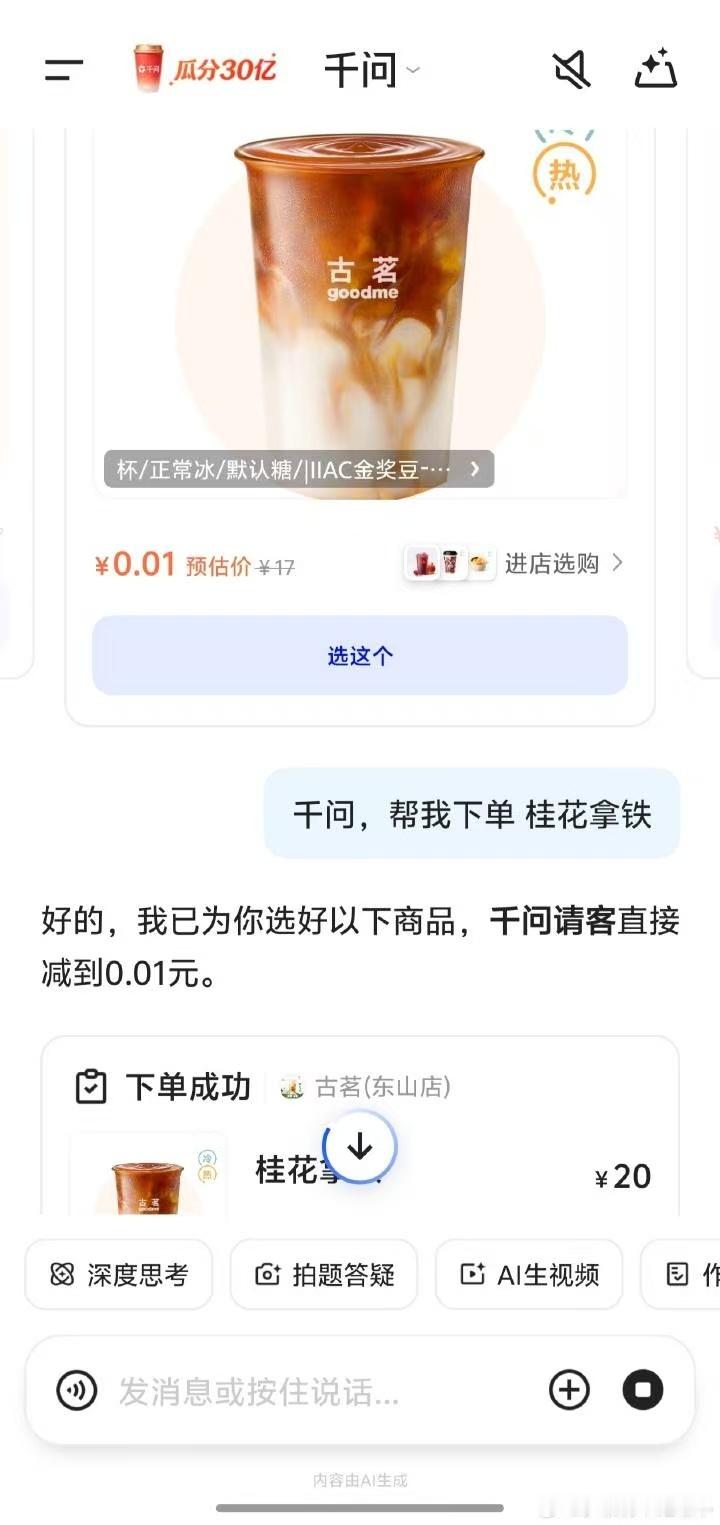Select the voice wave icon in the input bar
720x1525 pixels.
pyautogui.click(x=79, y=1390)
